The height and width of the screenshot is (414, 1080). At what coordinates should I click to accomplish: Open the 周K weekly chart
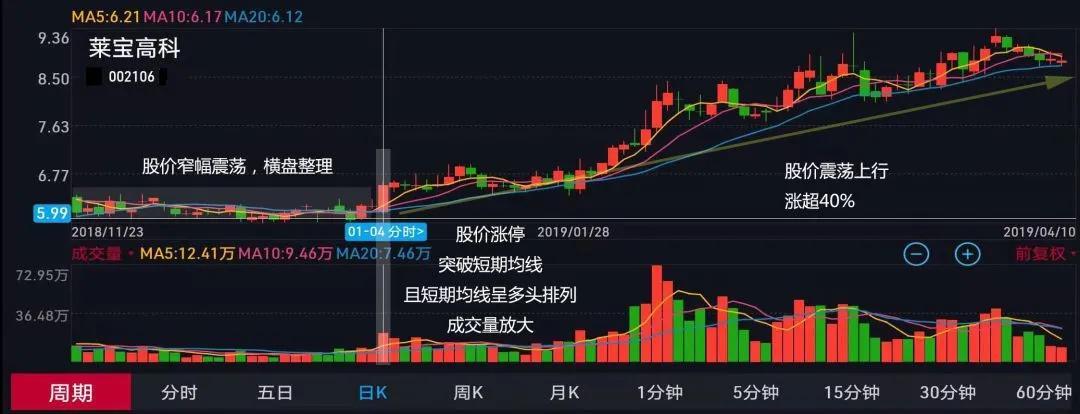(x=469, y=393)
